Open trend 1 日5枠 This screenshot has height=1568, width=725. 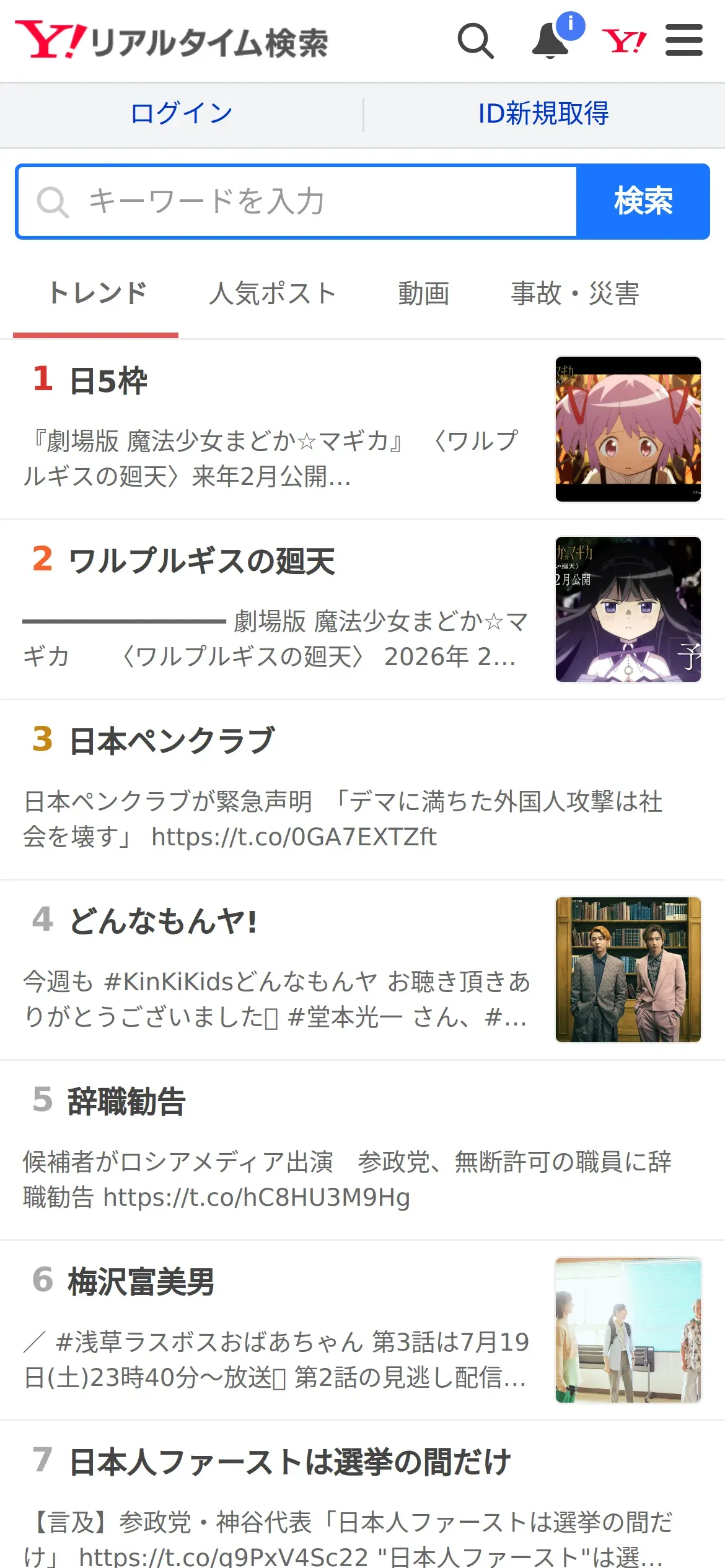[x=362, y=429]
